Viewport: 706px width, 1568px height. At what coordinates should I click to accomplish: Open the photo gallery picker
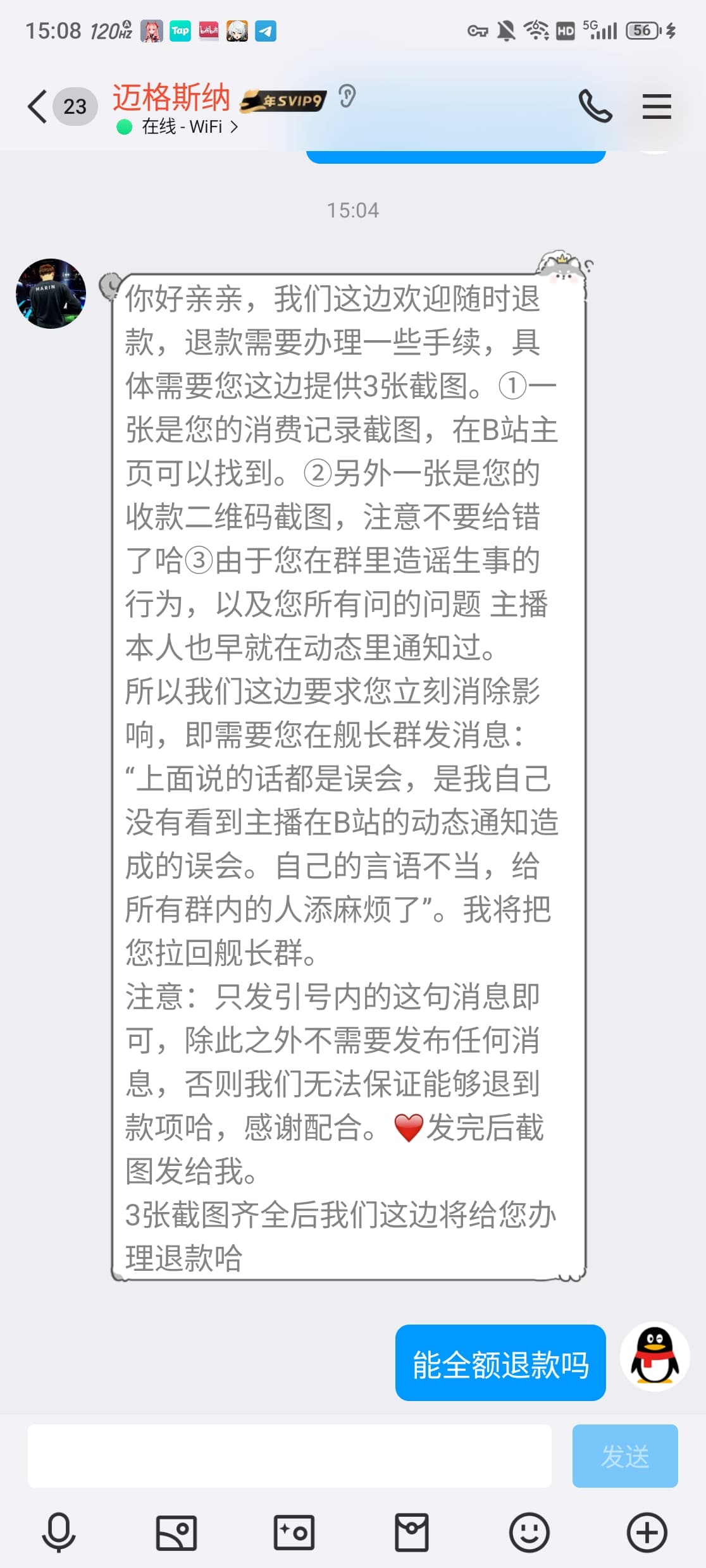pyautogui.click(x=176, y=1533)
